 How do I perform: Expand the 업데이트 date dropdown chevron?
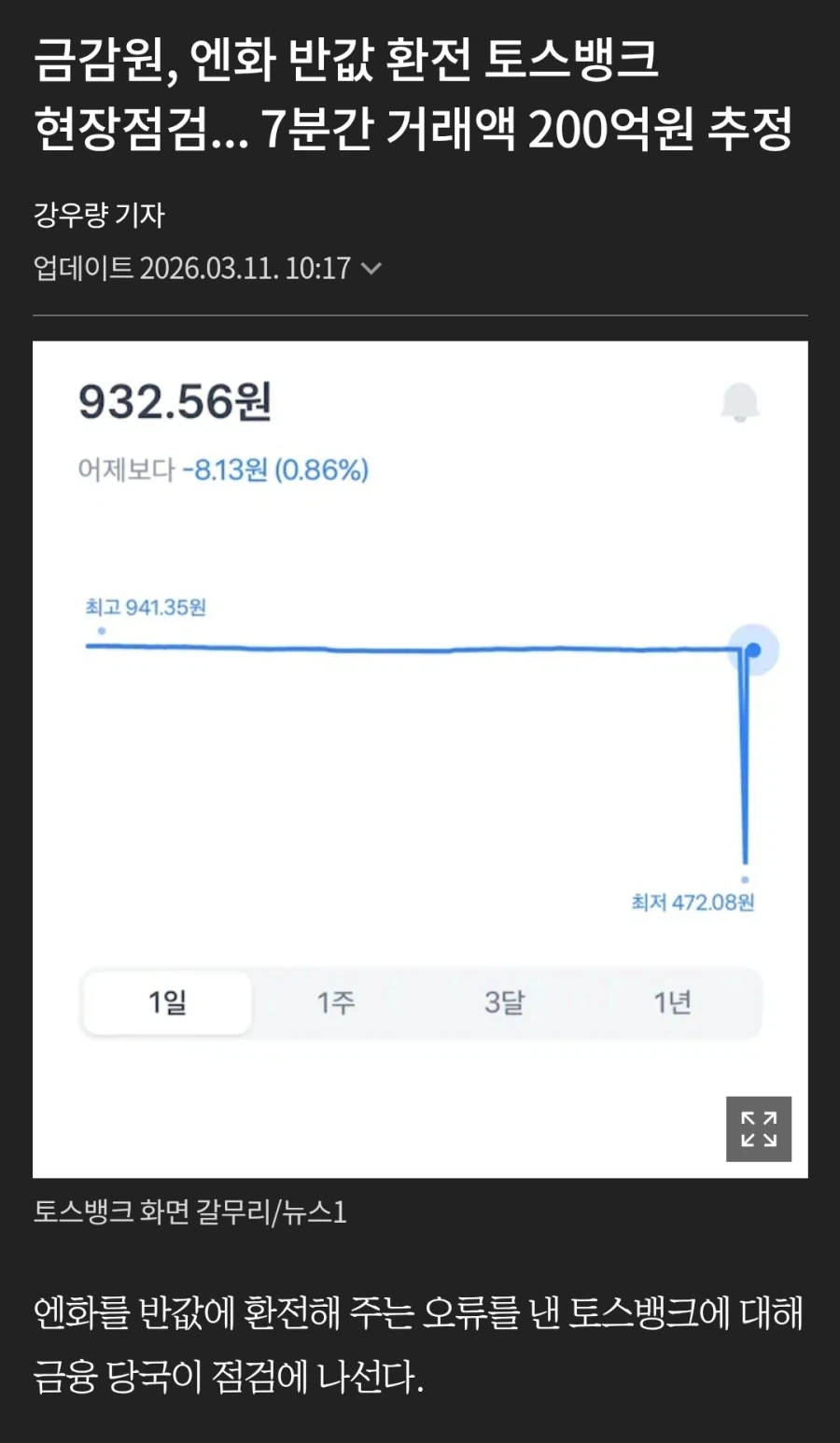(373, 270)
